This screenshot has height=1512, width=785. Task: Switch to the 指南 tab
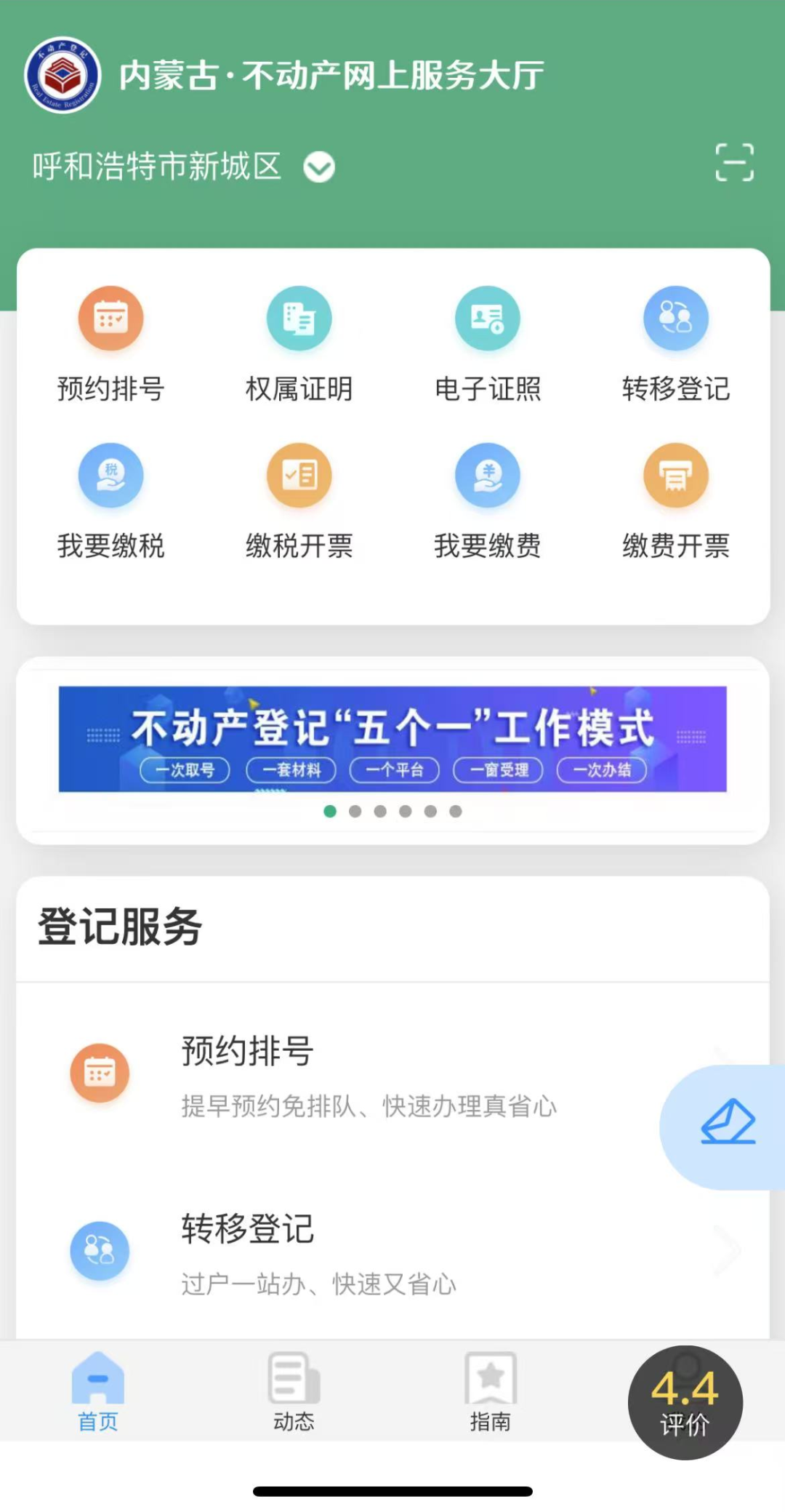pos(491,1392)
